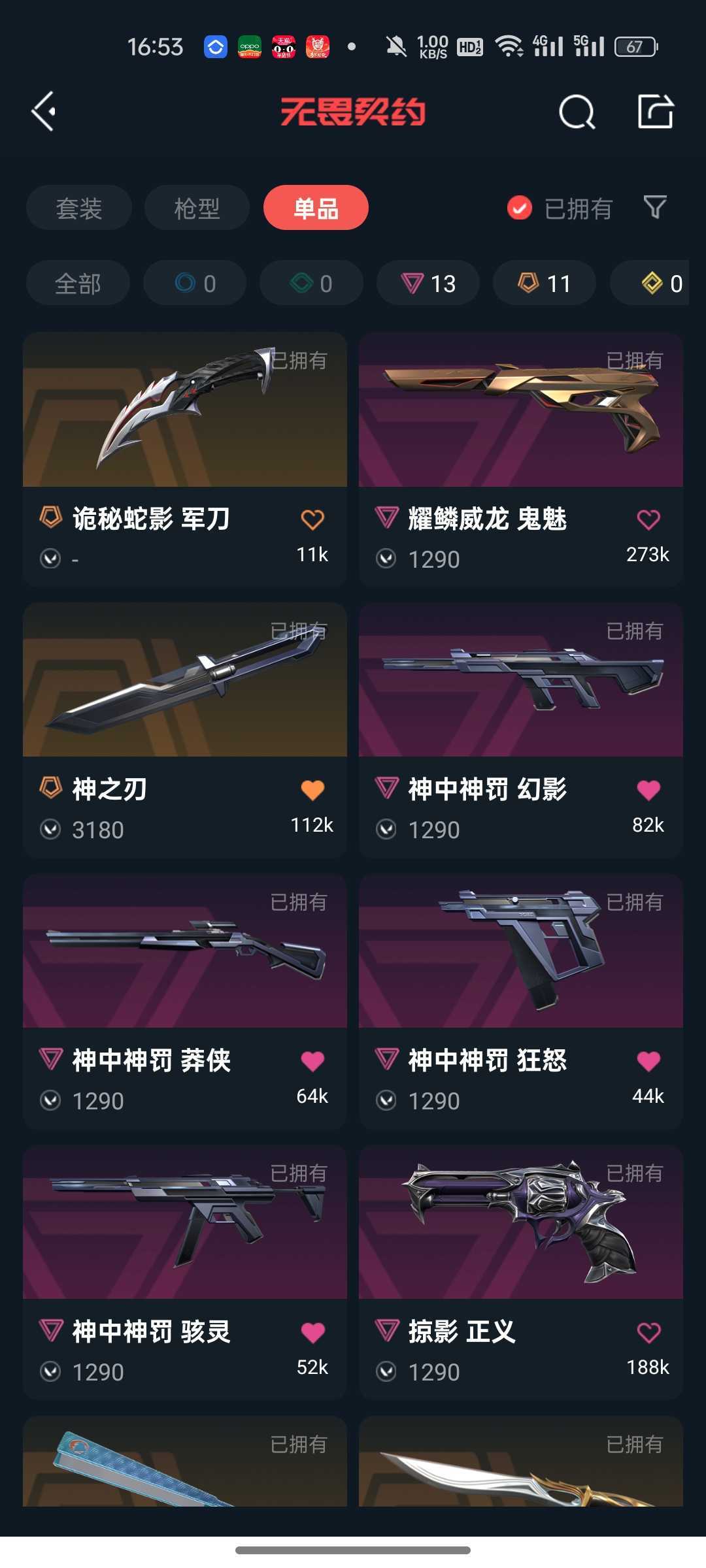This screenshot has height=1568, width=706.
Task: Select the 全部 rarity chip
Action: pyautogui.click(x=78, y=283)
